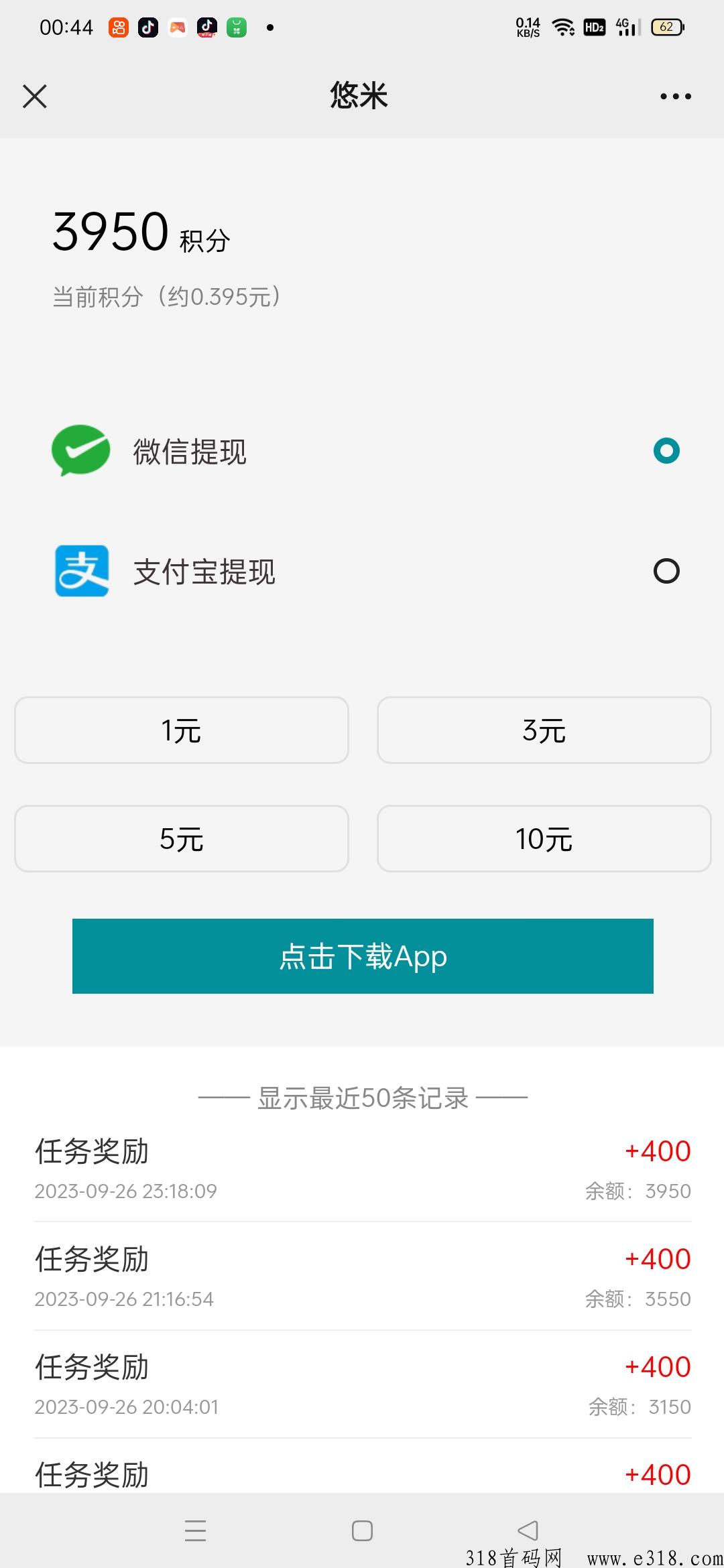Go back with system back button

point(528,1530)
